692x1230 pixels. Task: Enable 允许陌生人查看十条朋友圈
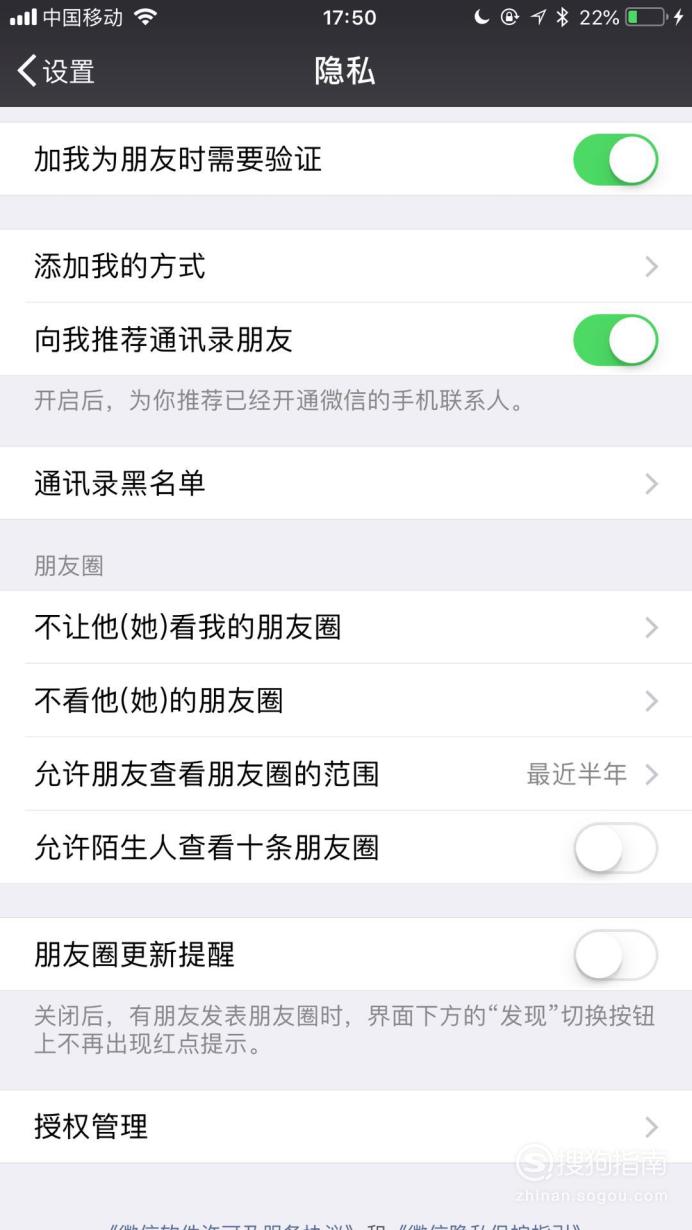click(x=615, y=848)
